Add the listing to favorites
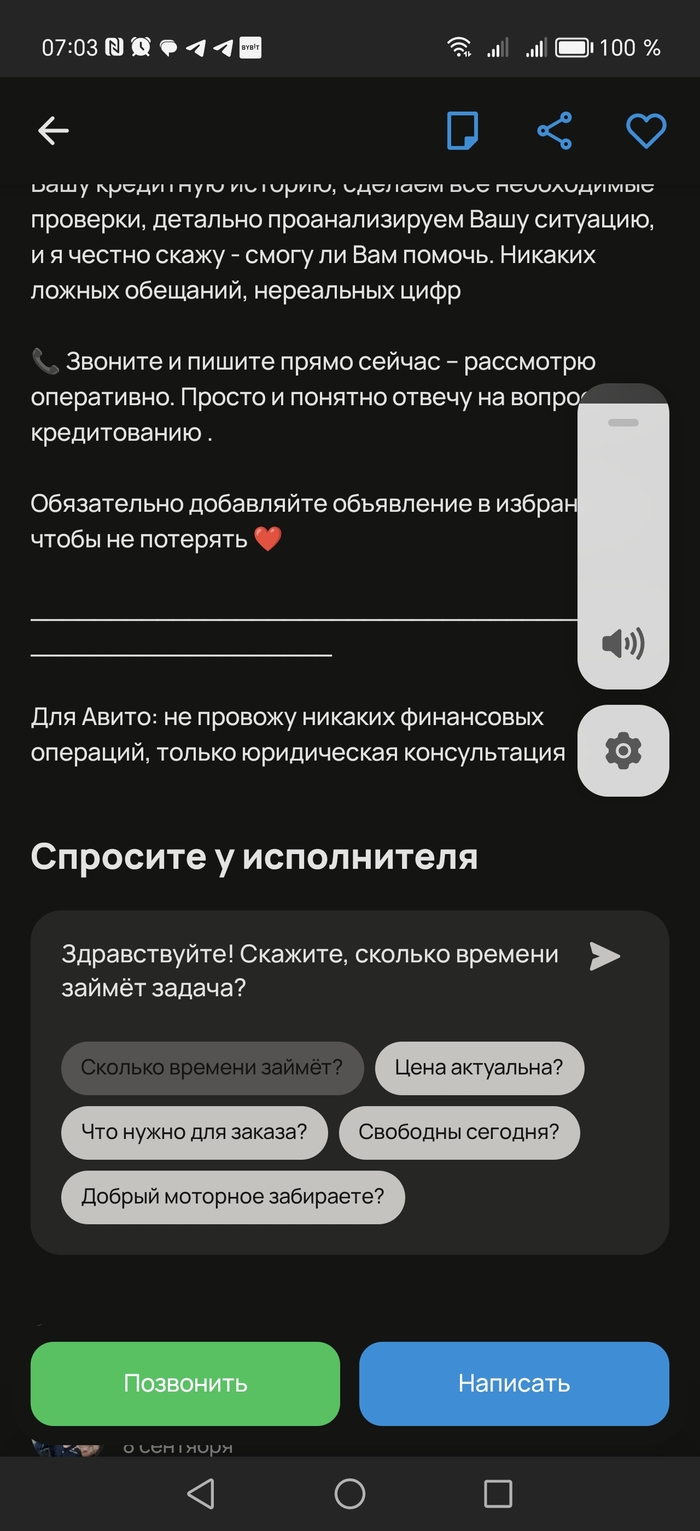This screenshot has width=700, height=1531. [x=645, y=130]
